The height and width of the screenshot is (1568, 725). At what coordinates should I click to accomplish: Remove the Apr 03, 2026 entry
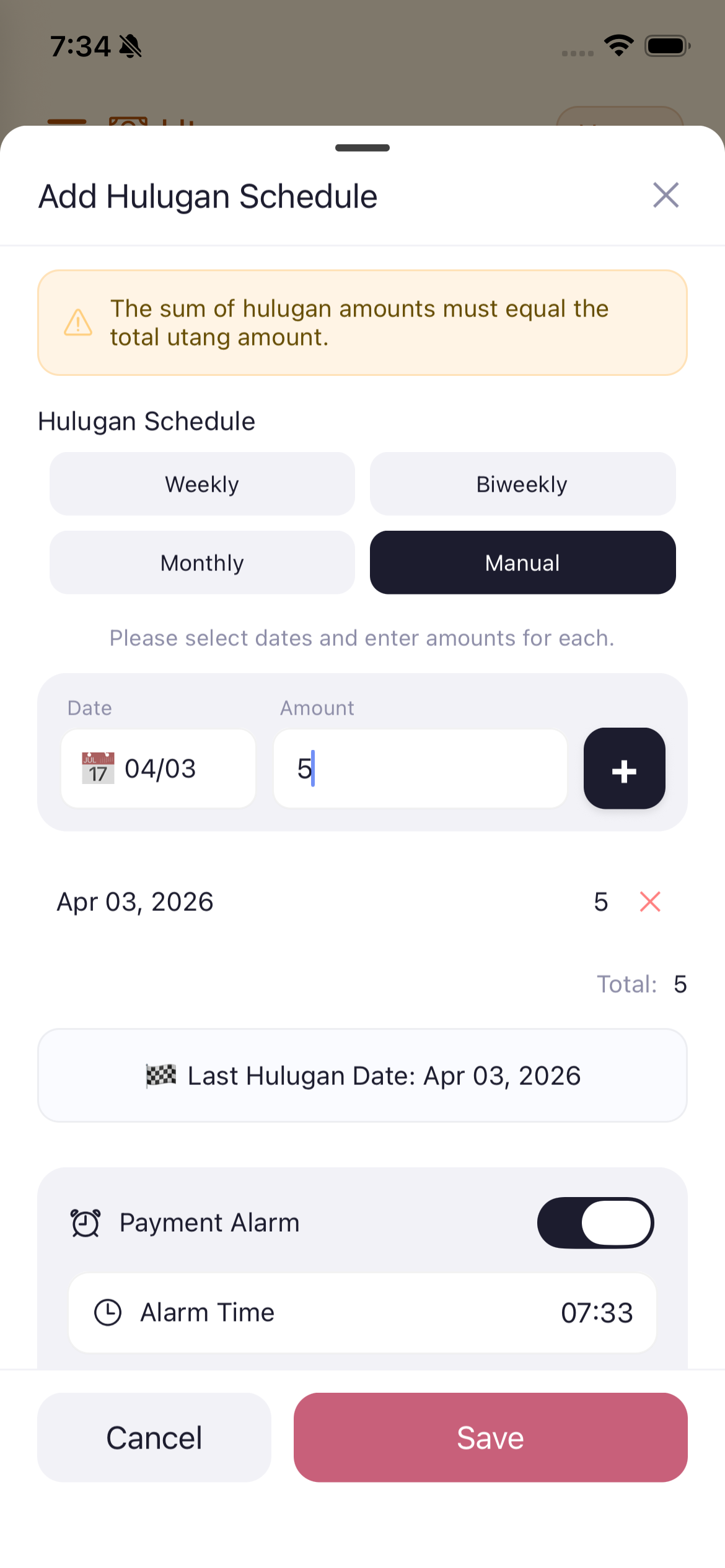[x=649, y=902]
